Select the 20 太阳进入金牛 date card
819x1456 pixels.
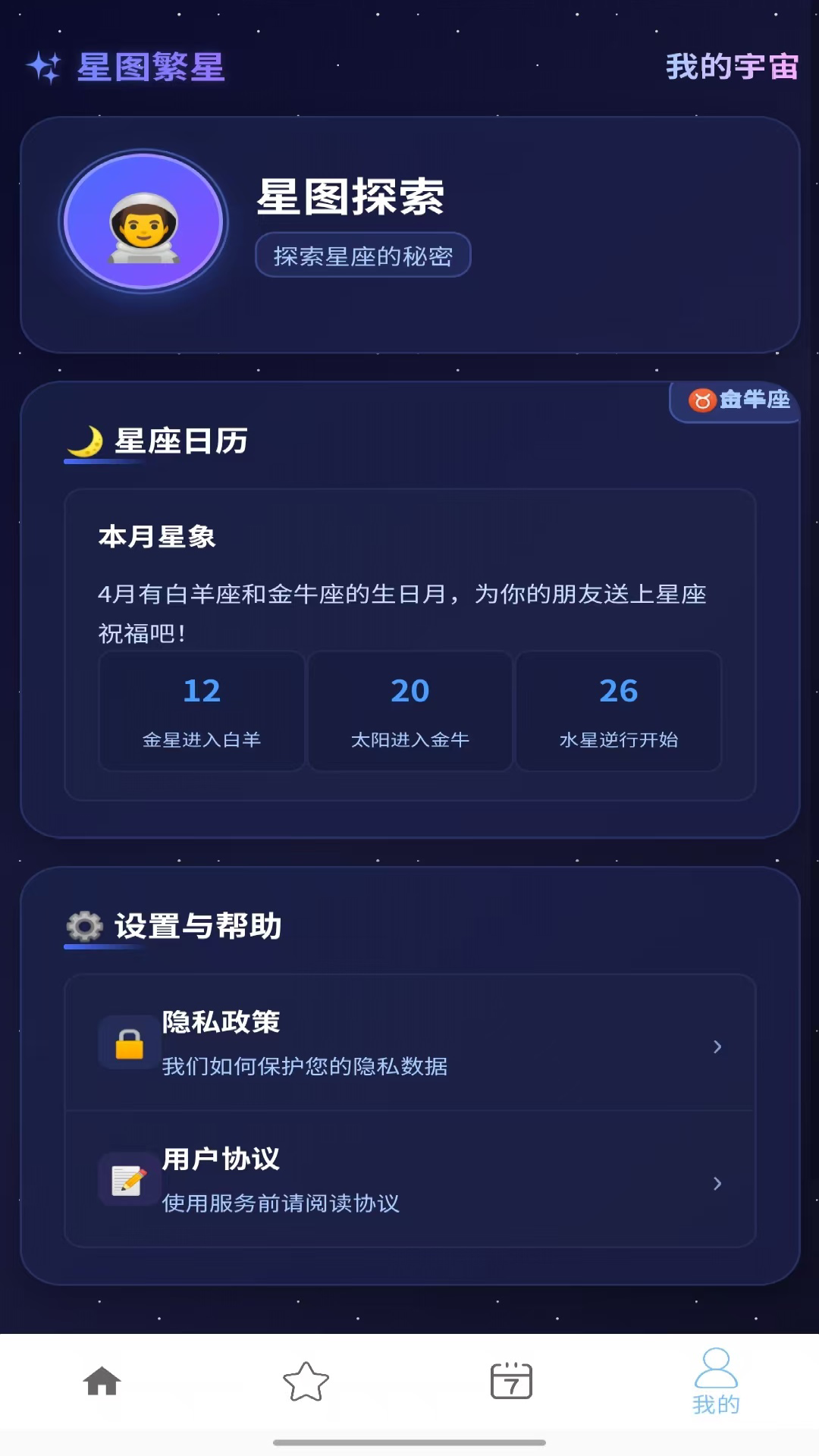[409, 710]
